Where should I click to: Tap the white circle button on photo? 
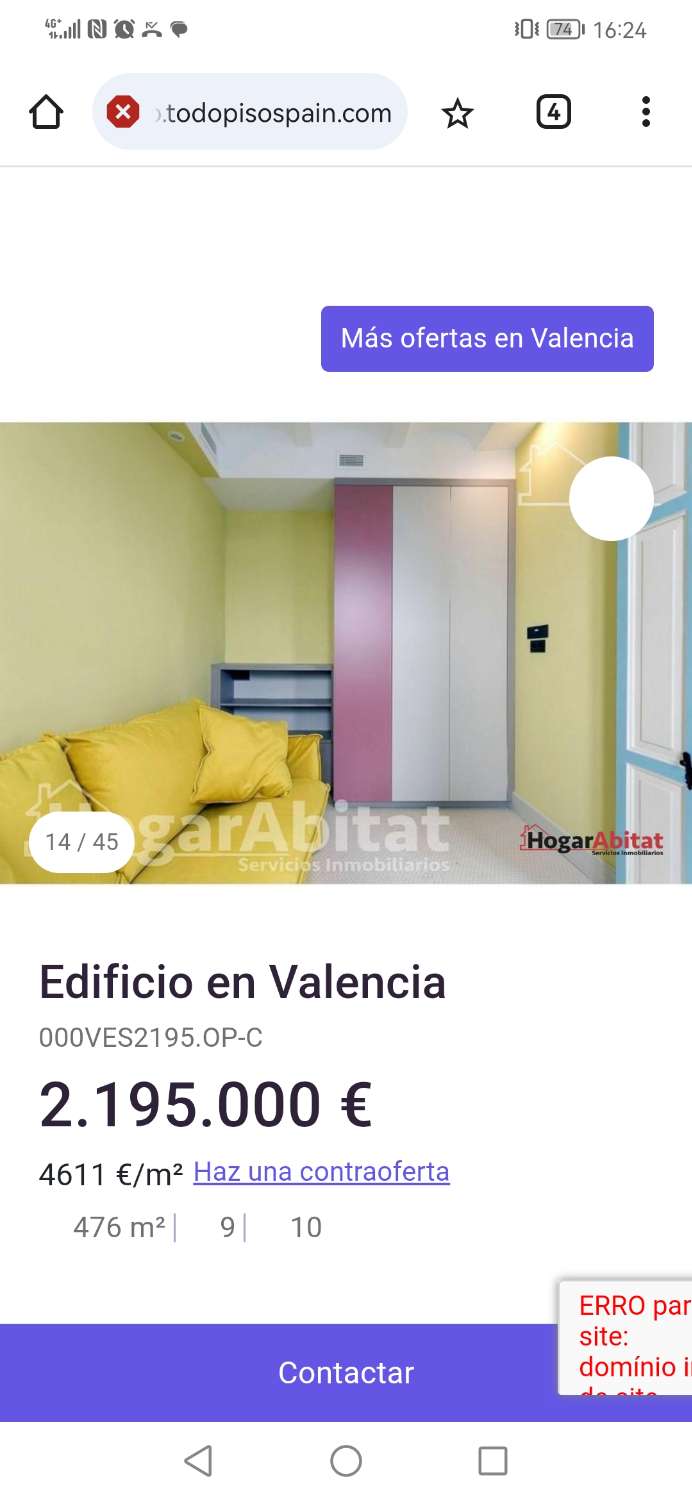[611, 499]
